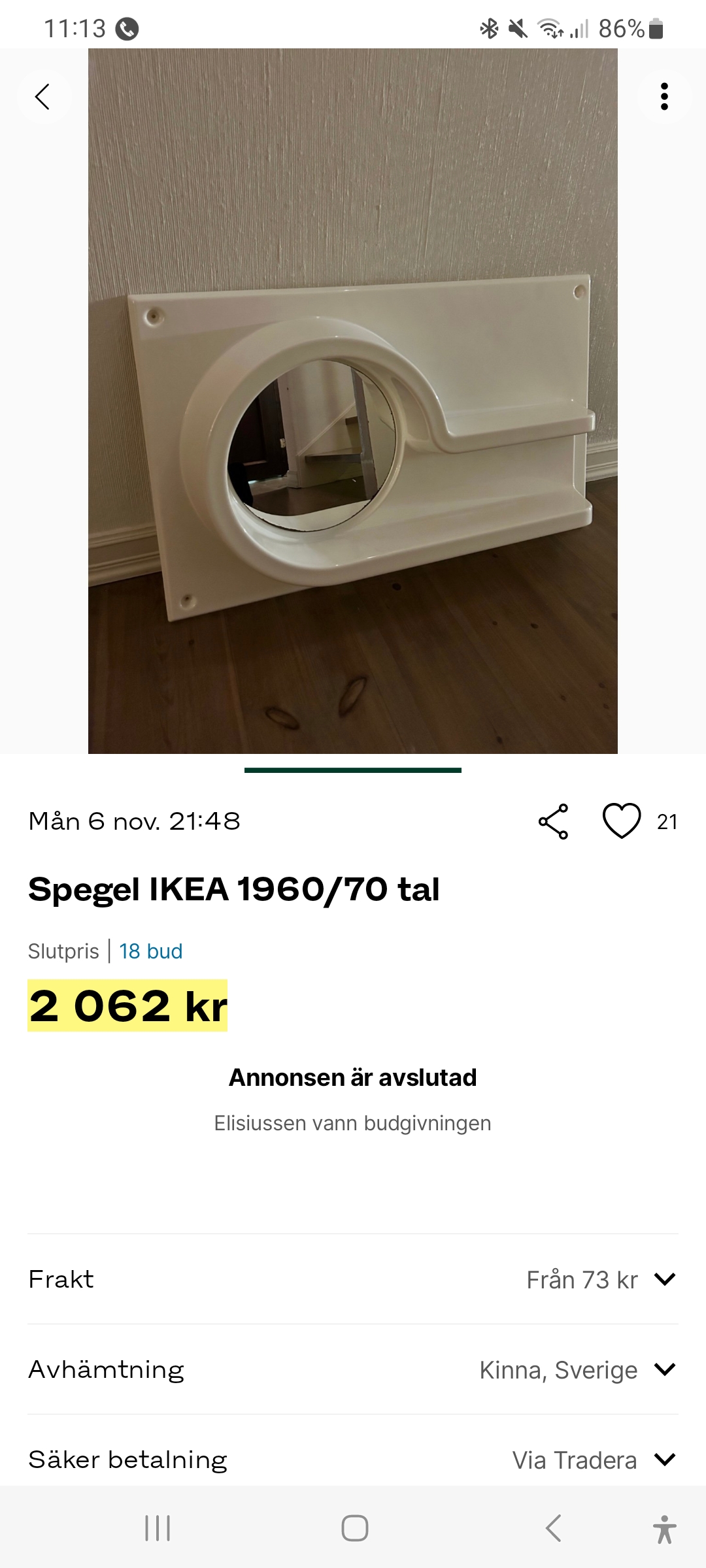The image size is (706, 1568).
Task: Go back using the top-left arrow
Action: [x=43, y=97]
